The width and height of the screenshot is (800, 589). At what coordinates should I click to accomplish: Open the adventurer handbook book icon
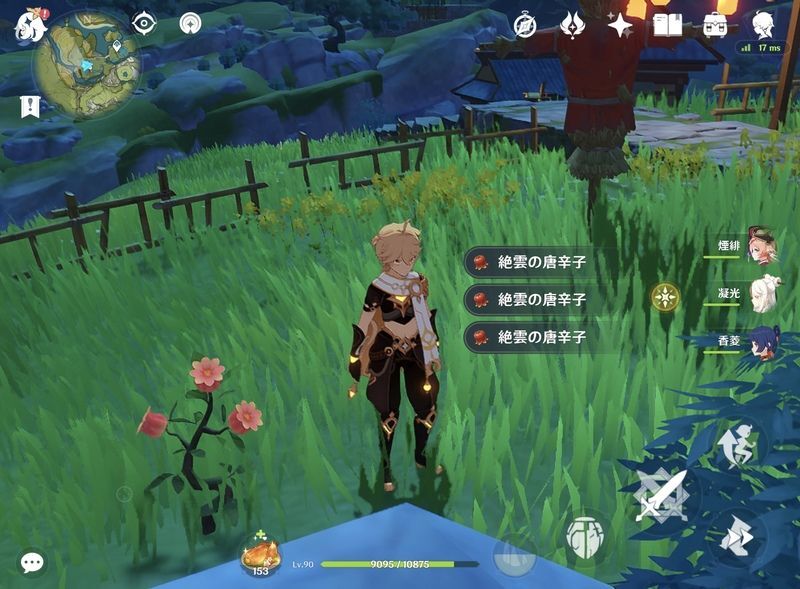coord(667,25)
